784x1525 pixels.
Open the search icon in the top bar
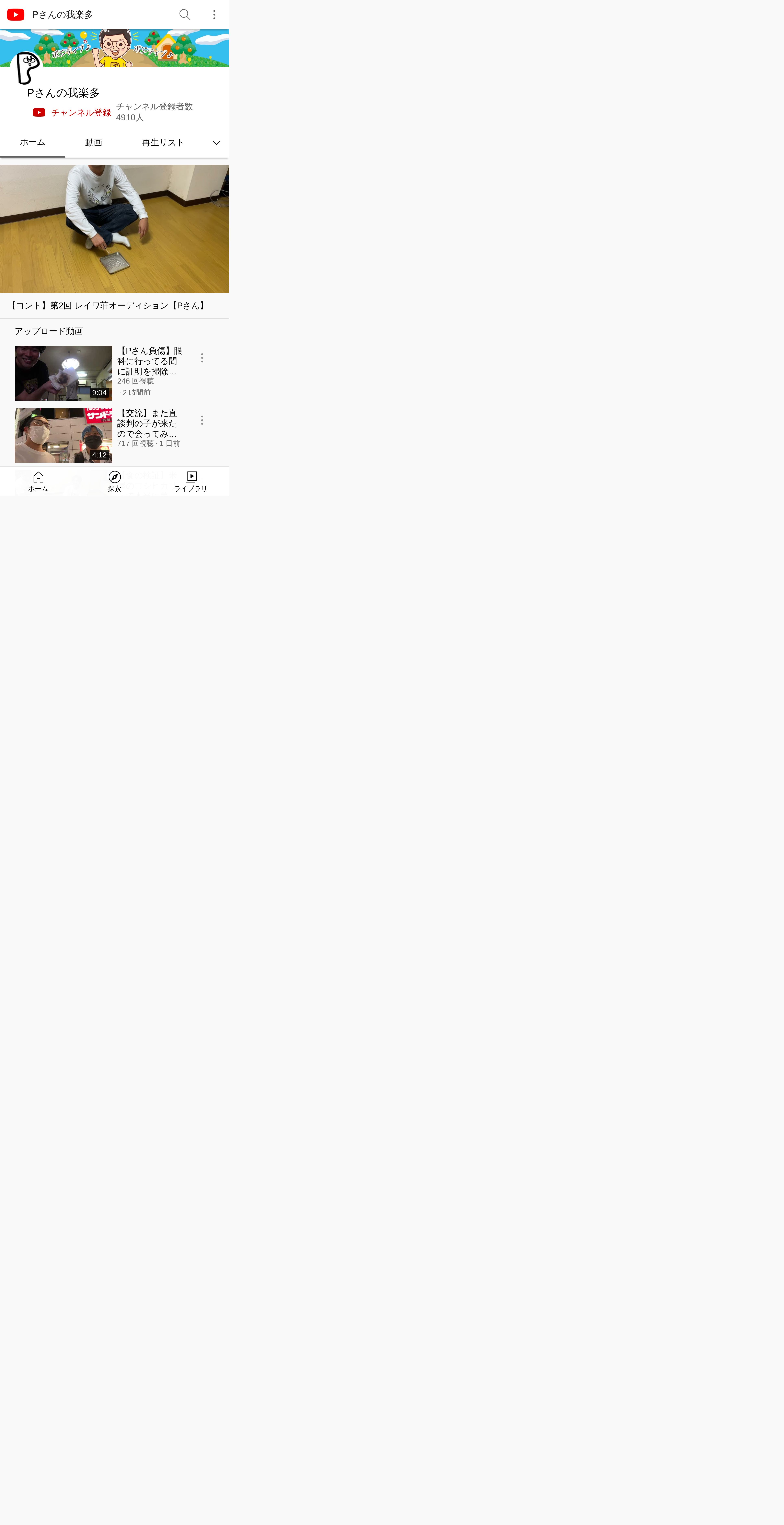click(x=185, y=15)
